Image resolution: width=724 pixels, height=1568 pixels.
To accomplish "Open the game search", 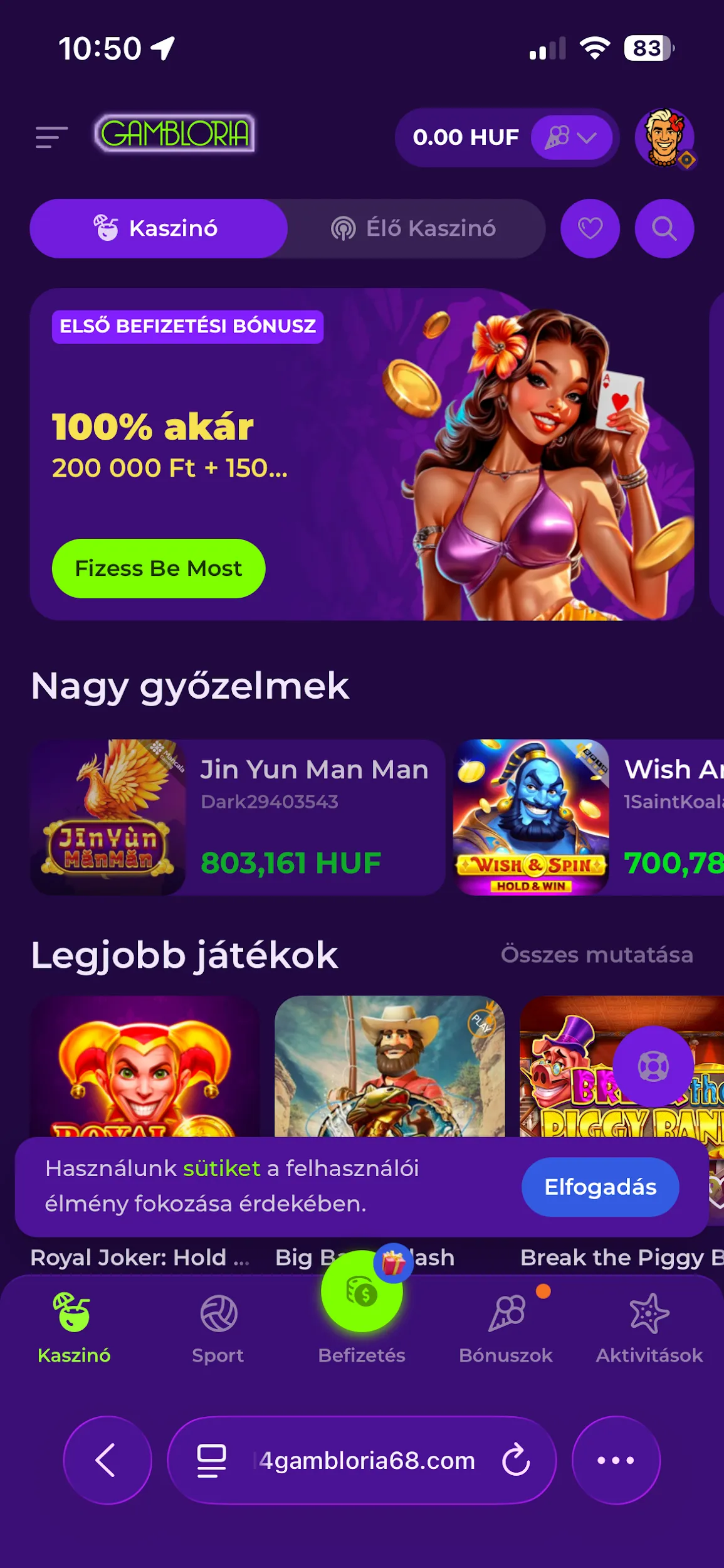I will pyautogui.click(x=664, y=228).
